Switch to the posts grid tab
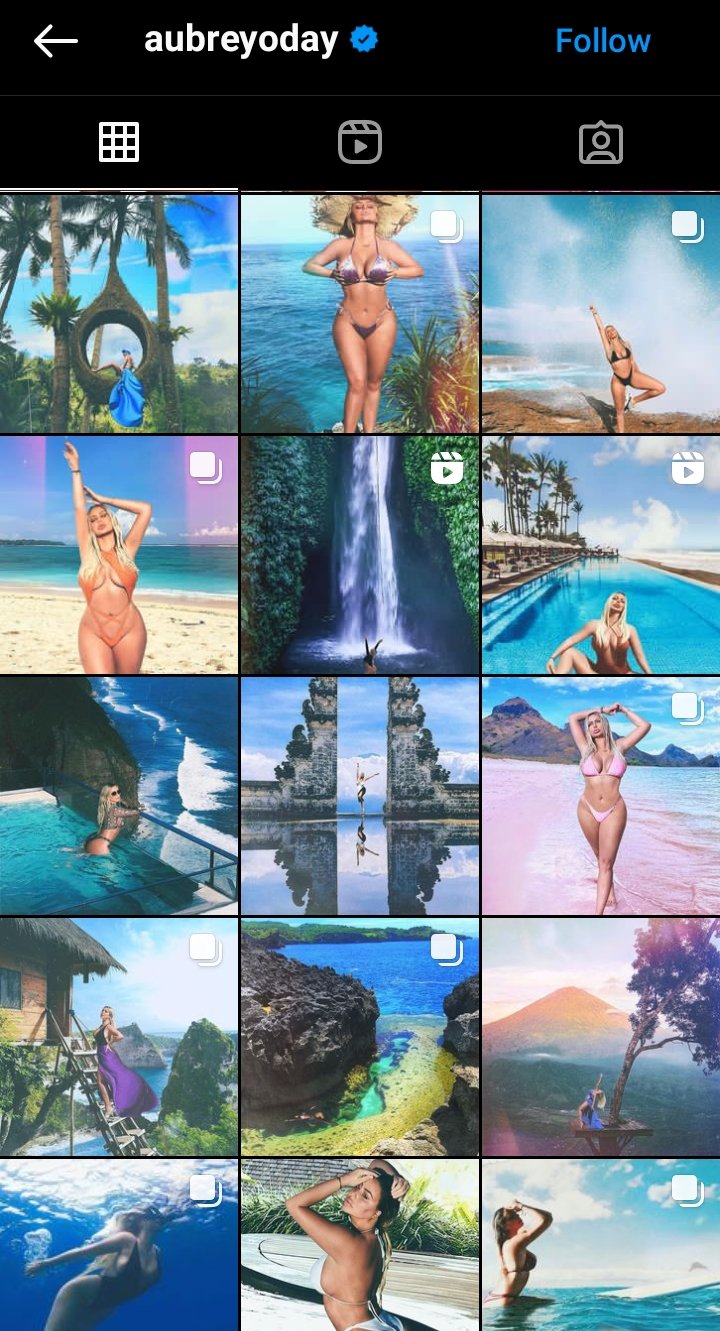 click(x=119, y=142)
